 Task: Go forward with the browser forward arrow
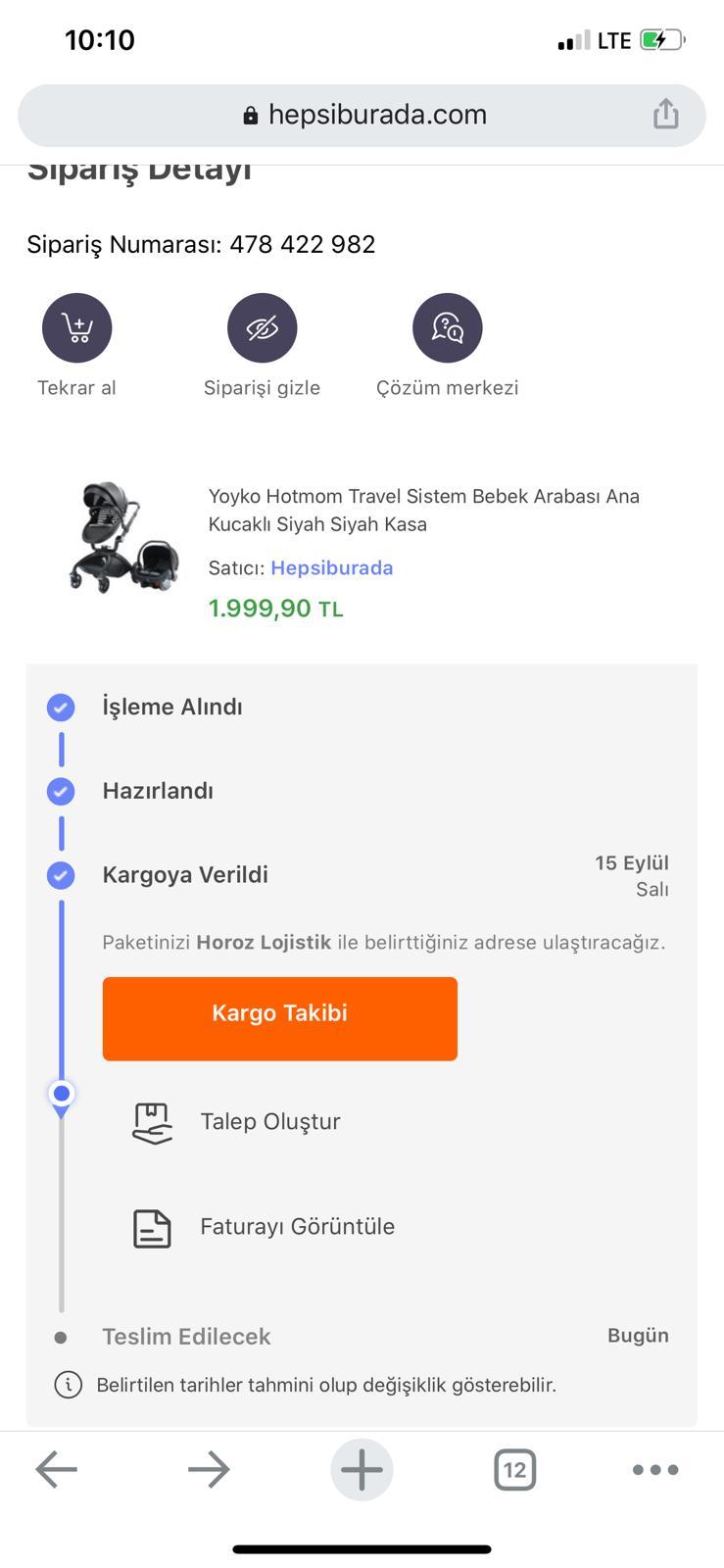(209, 1469)
